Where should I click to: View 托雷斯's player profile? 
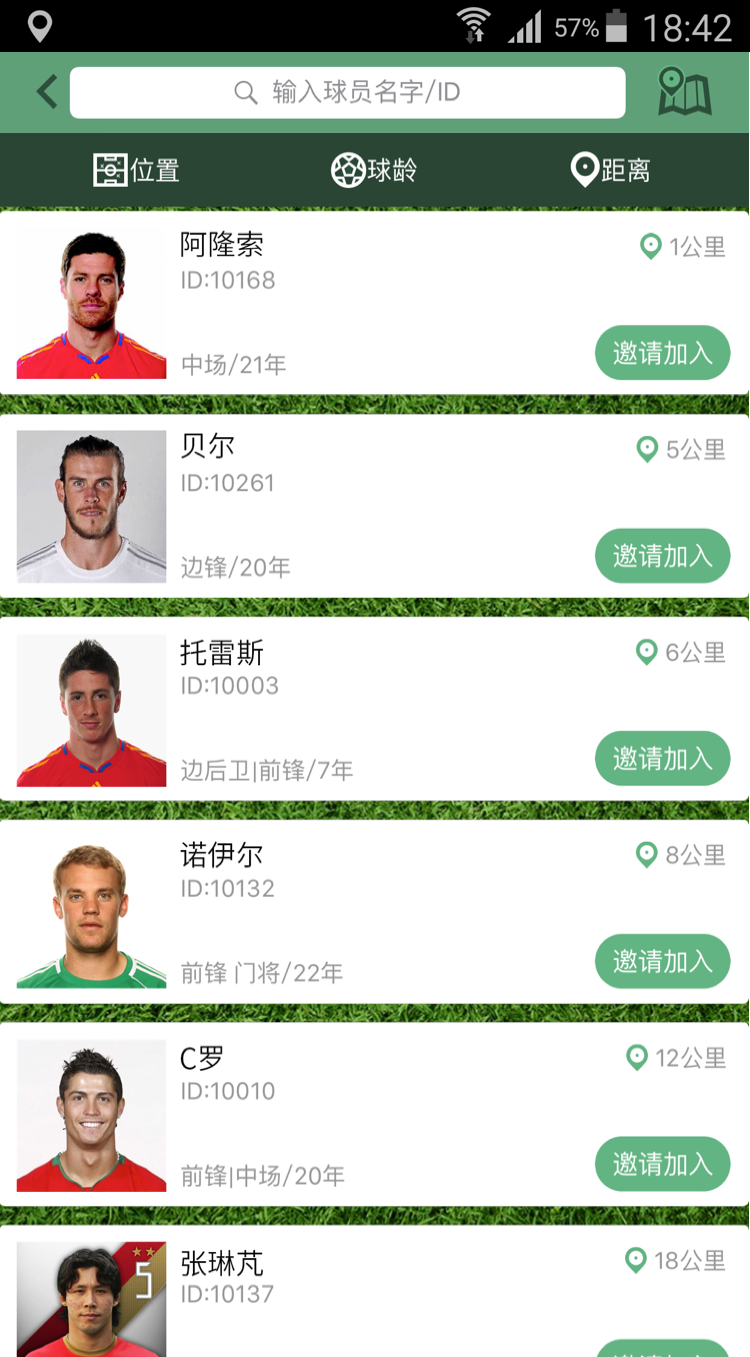374,709
